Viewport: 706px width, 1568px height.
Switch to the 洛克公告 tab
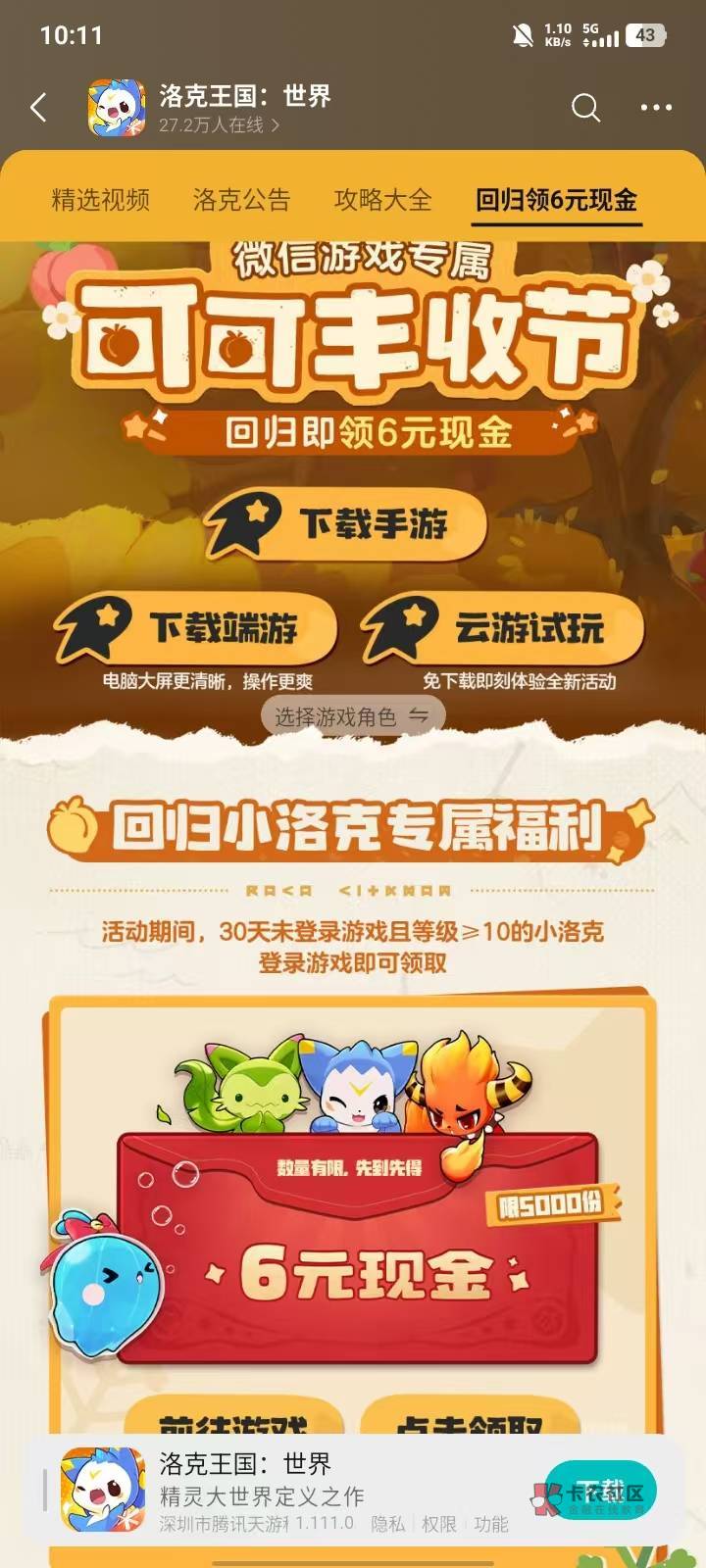click(242, 200)
